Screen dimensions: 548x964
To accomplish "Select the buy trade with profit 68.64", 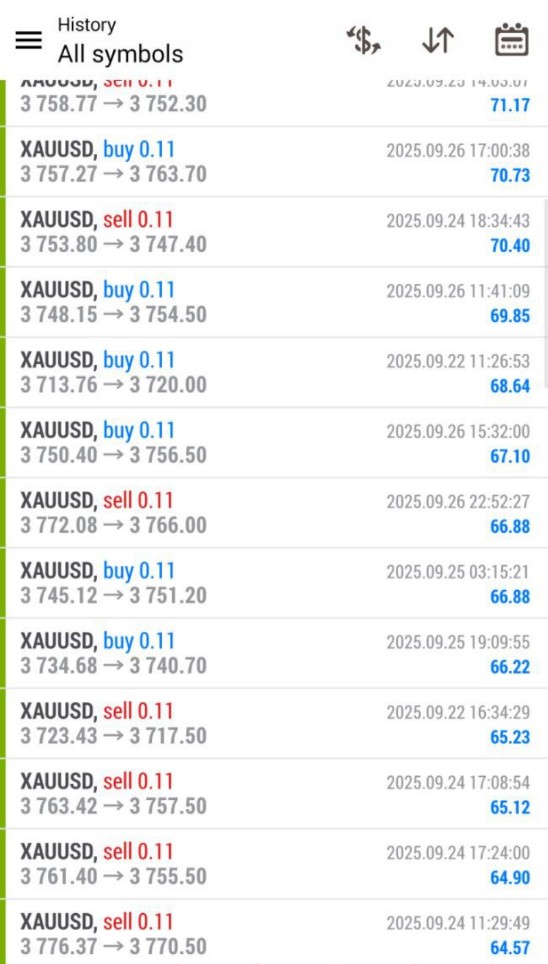I will coord(274,372).
